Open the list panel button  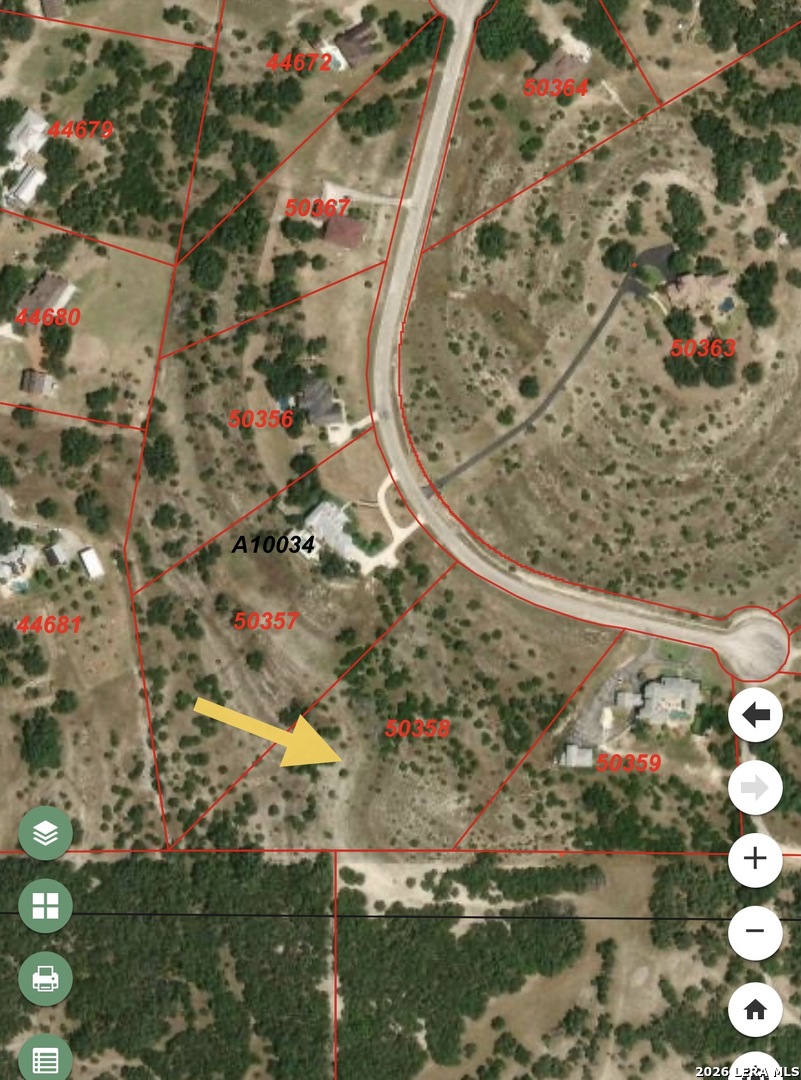(45, 1058)
